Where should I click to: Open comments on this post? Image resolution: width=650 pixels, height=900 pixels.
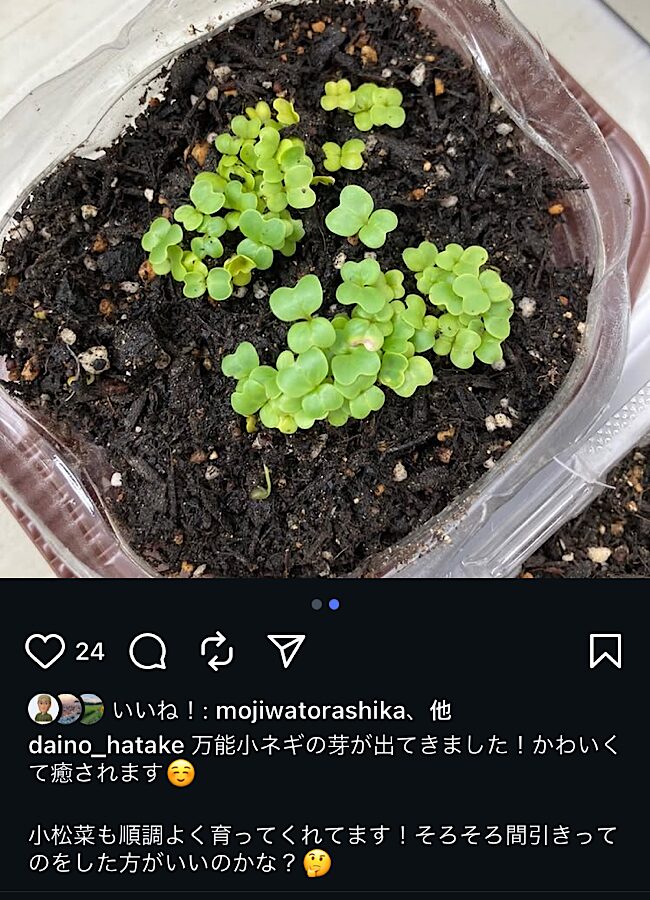148,651
